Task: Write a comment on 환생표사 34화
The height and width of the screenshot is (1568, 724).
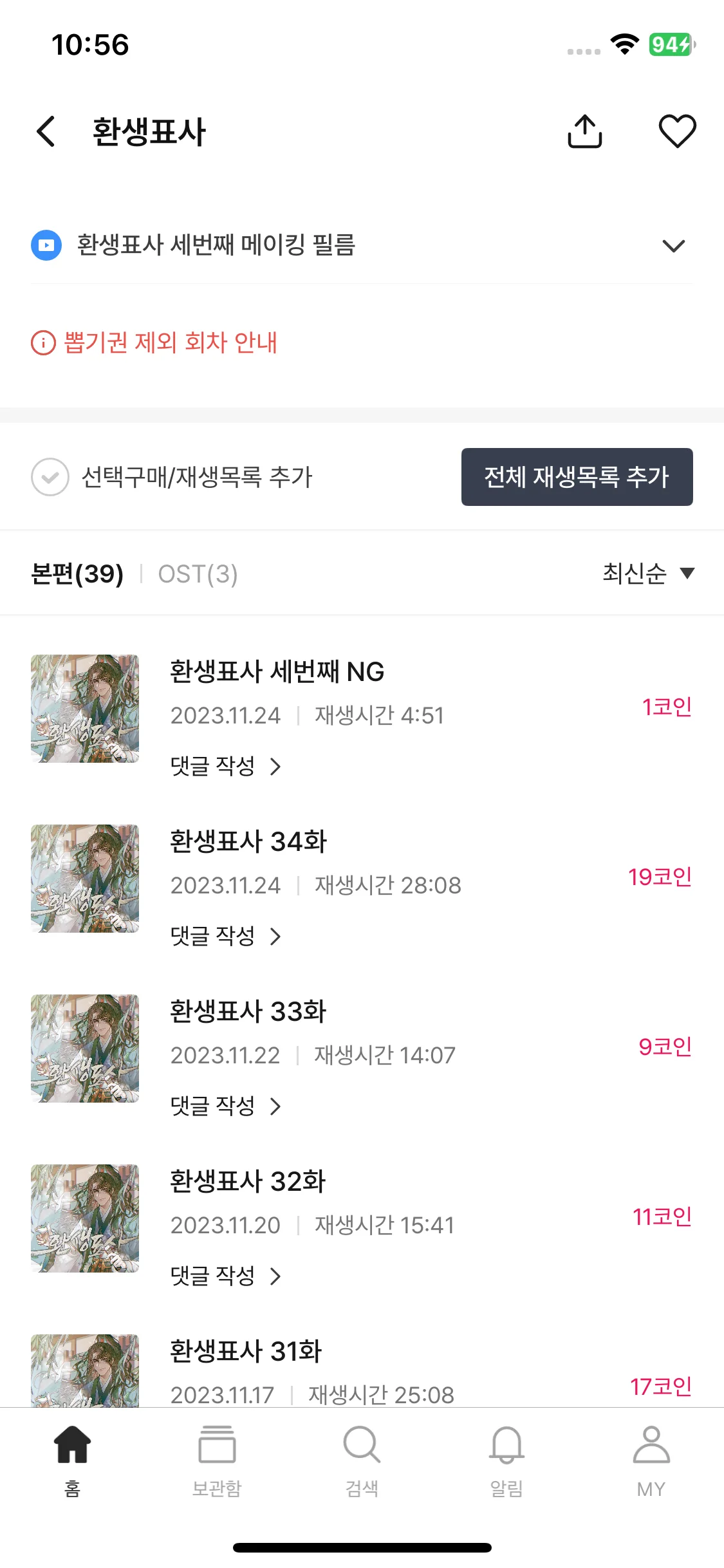Action: click(225, 936)
